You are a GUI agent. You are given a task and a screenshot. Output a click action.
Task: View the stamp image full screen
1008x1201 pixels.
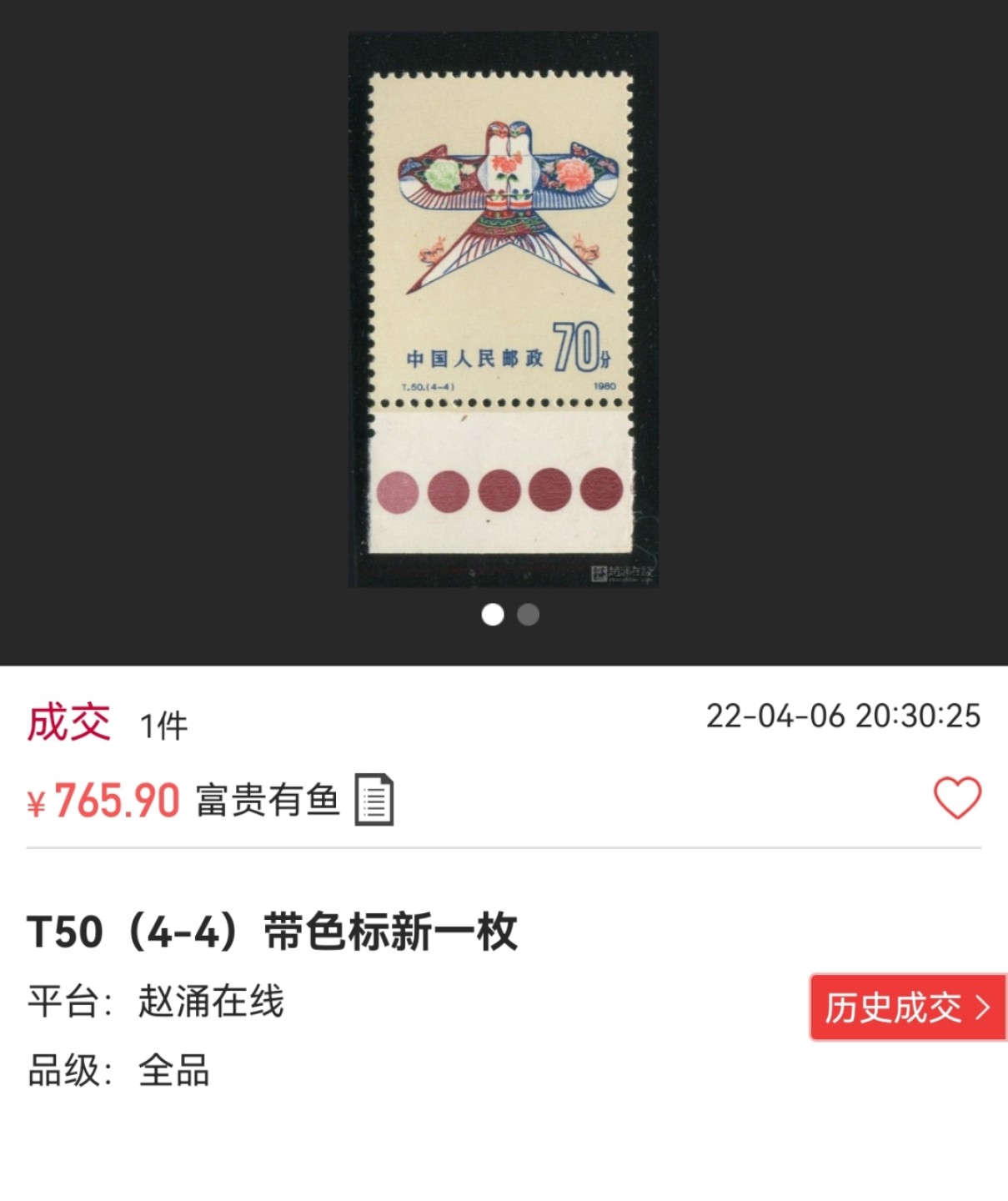(x=503, y=309)
